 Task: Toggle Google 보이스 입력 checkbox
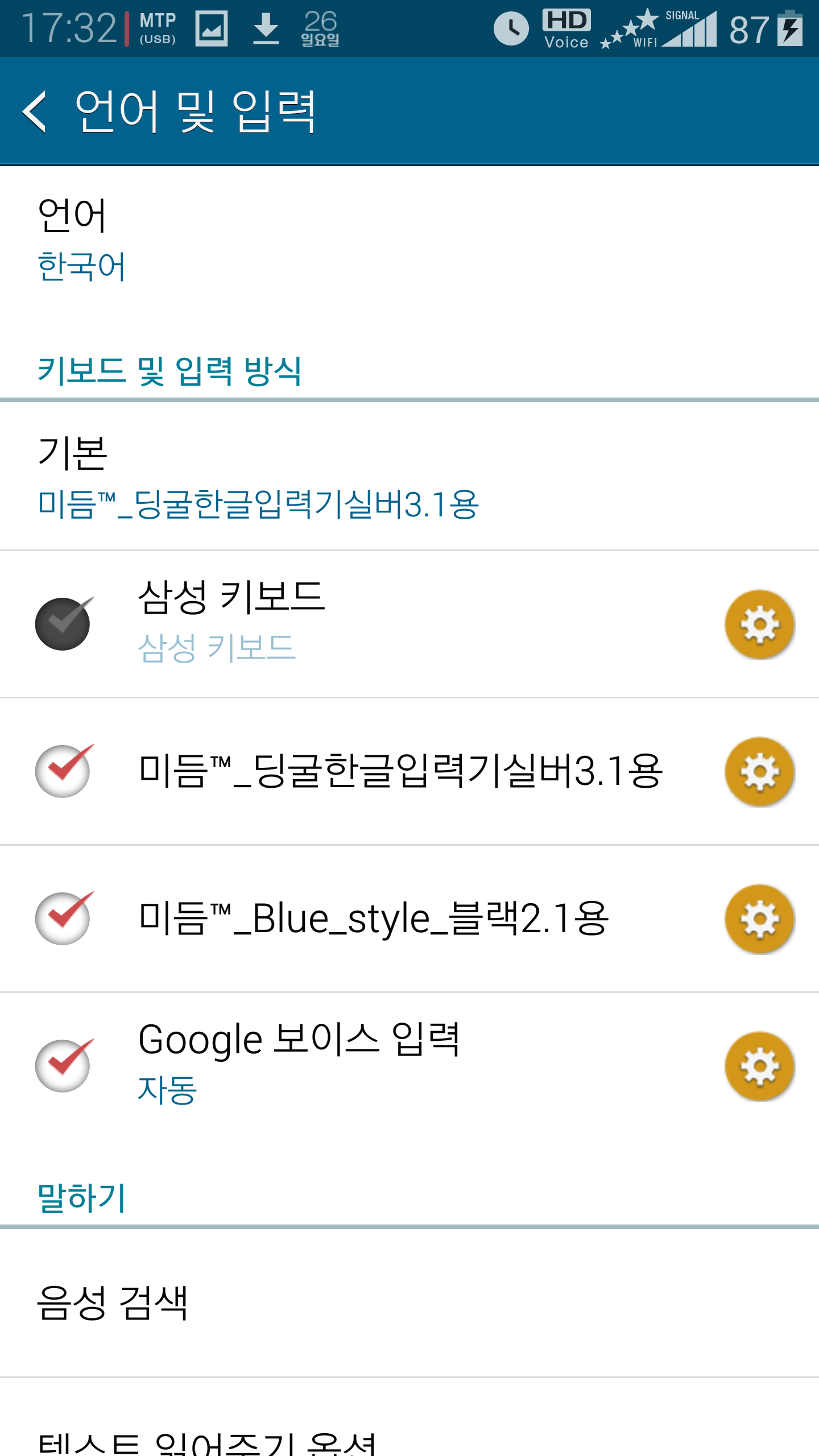point(63,1065)
